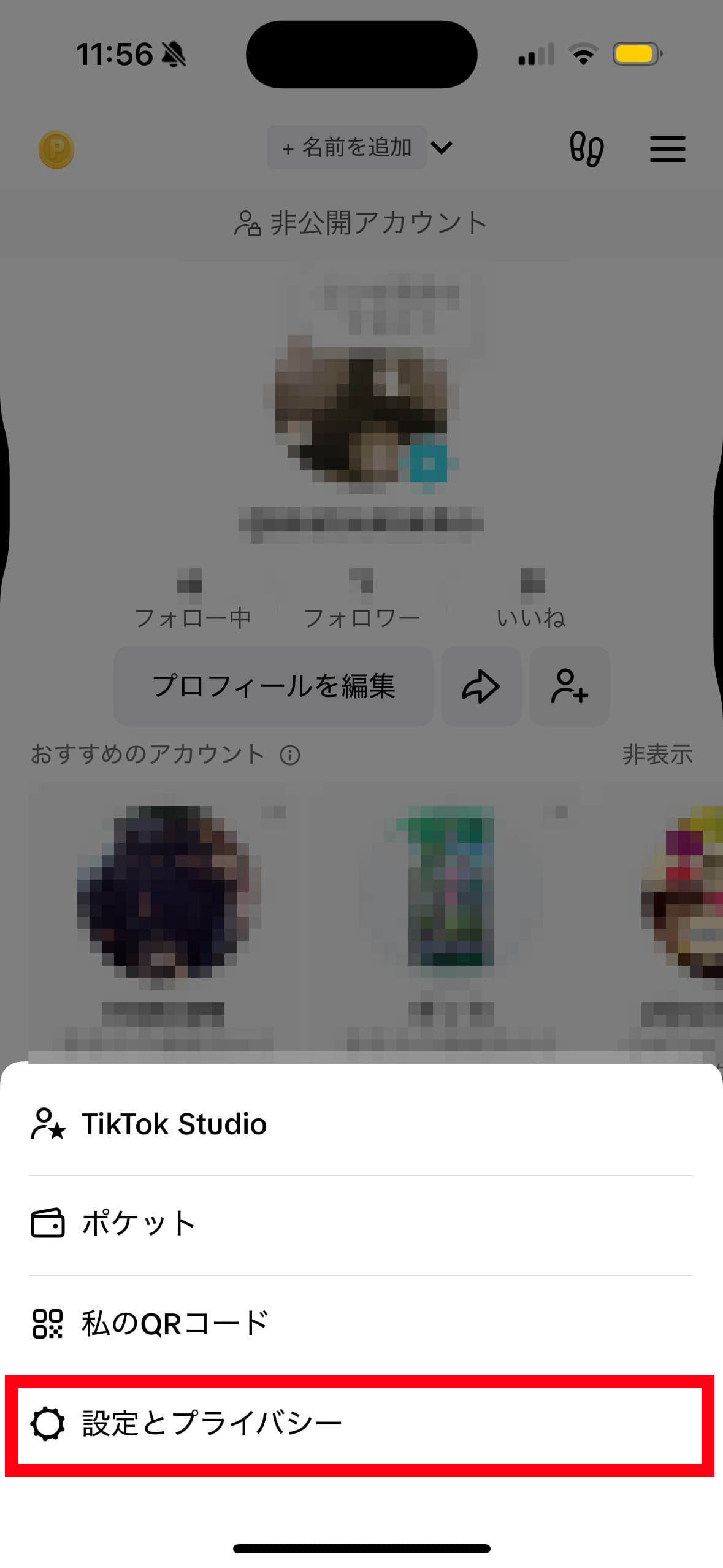Open the ポケット wallet row
This screenshot has height=1568, width=723.
coord(139,1223)
